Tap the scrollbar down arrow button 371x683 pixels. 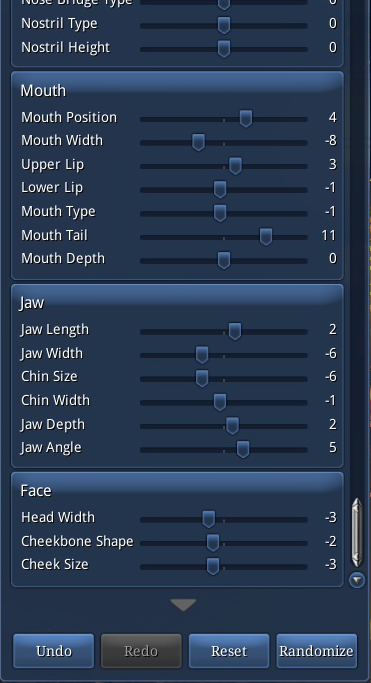(357, 580)
